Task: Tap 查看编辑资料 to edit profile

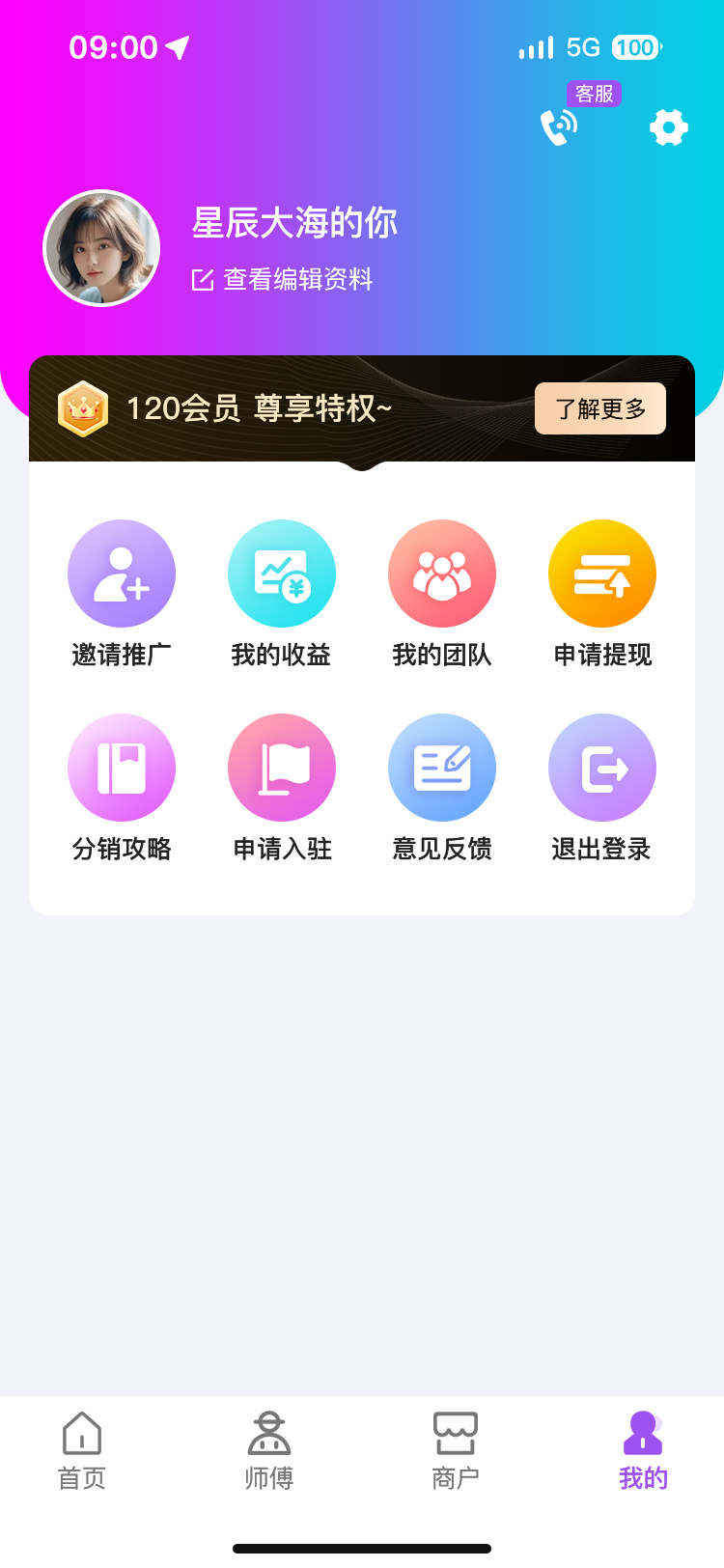Action: pyautogui.click(x=283, y=280)
